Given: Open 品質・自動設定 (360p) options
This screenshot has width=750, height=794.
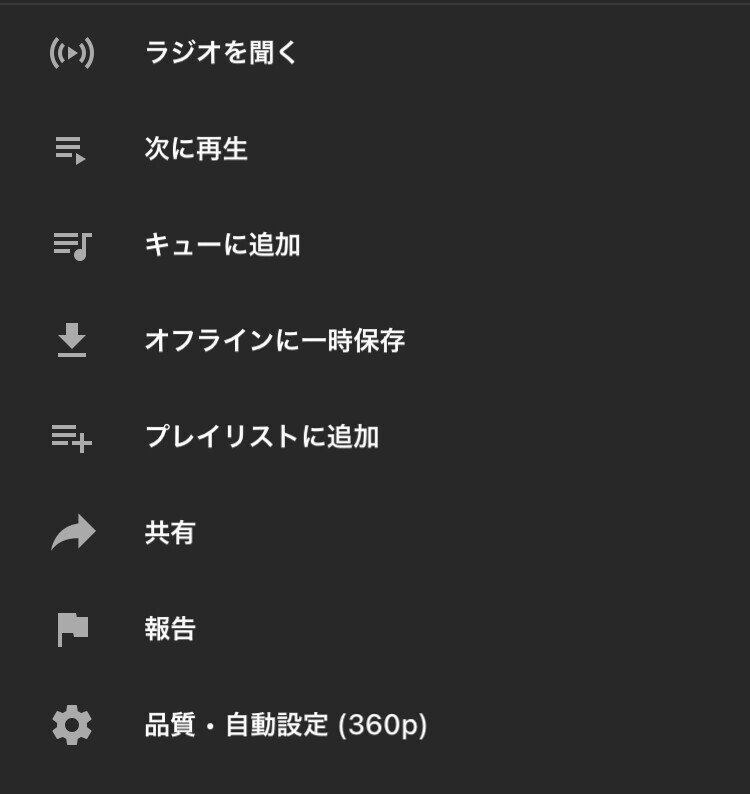Looking at the screenshot, I should tap(283, 724).
